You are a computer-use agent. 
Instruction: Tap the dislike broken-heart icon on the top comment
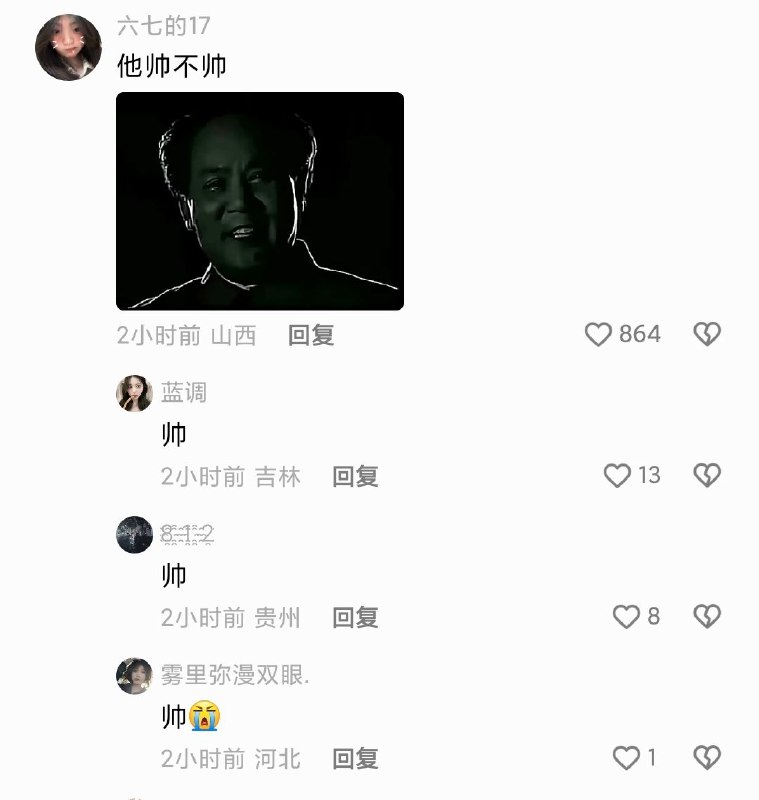pyautogui.click(x=706, y=334)
